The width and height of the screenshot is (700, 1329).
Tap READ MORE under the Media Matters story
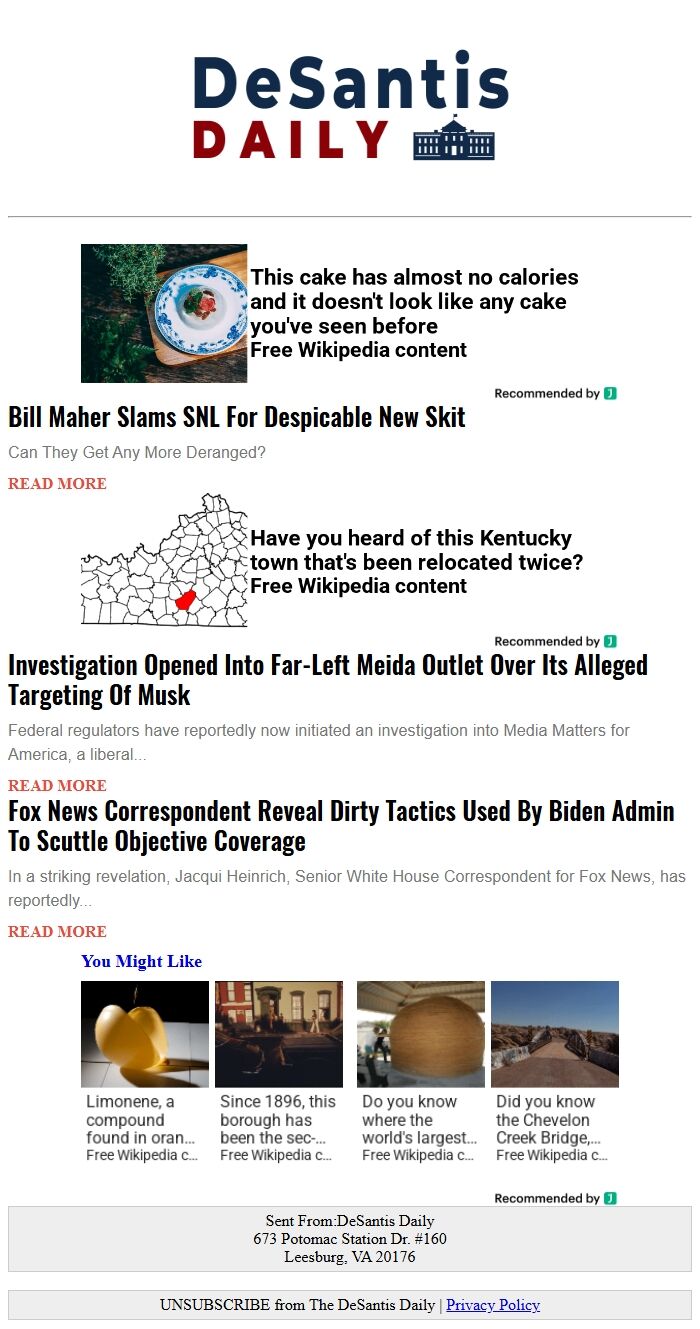[x=57, y=785]
